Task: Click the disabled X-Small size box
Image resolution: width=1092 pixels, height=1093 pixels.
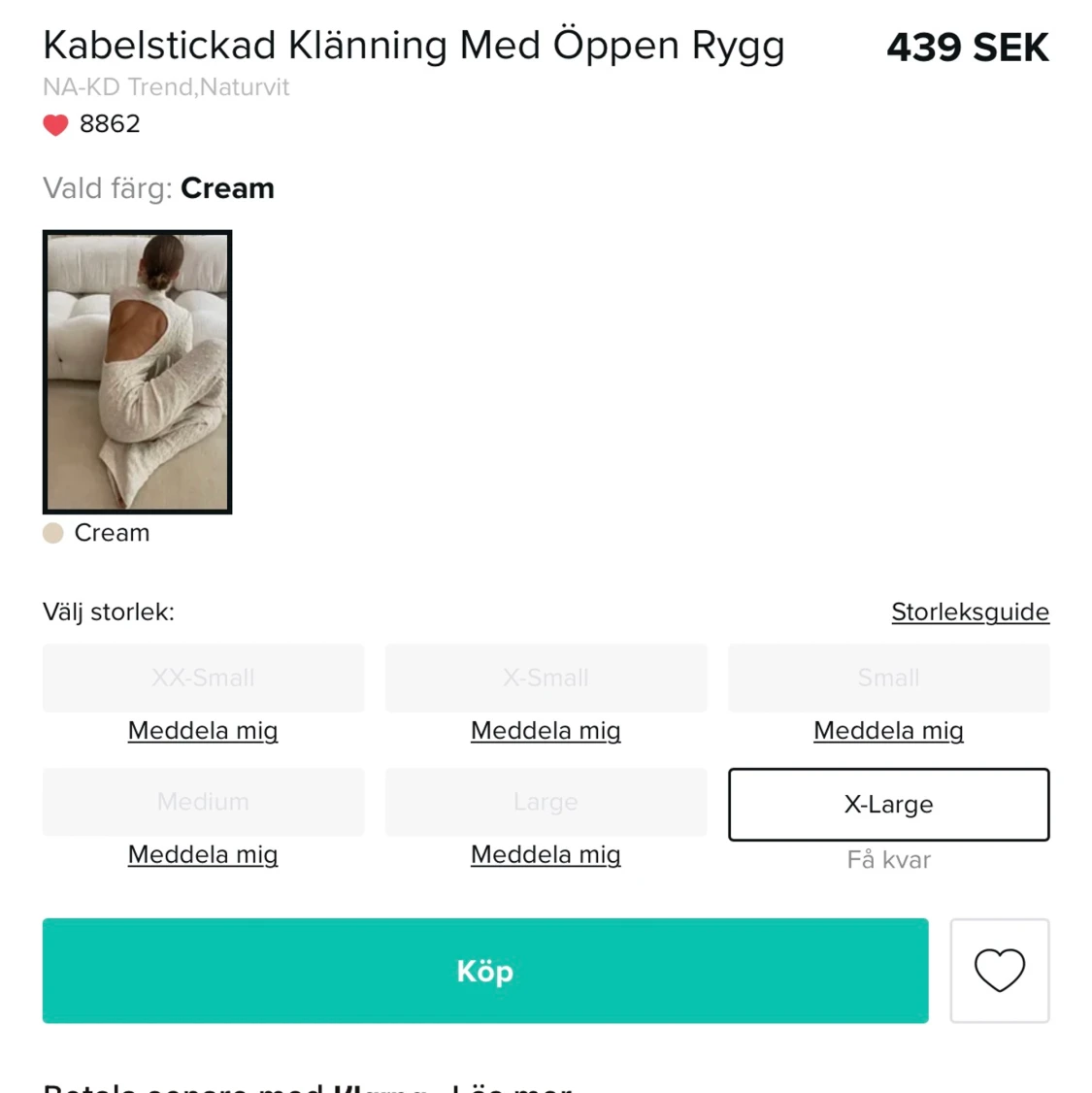Action: coord(546,678)
